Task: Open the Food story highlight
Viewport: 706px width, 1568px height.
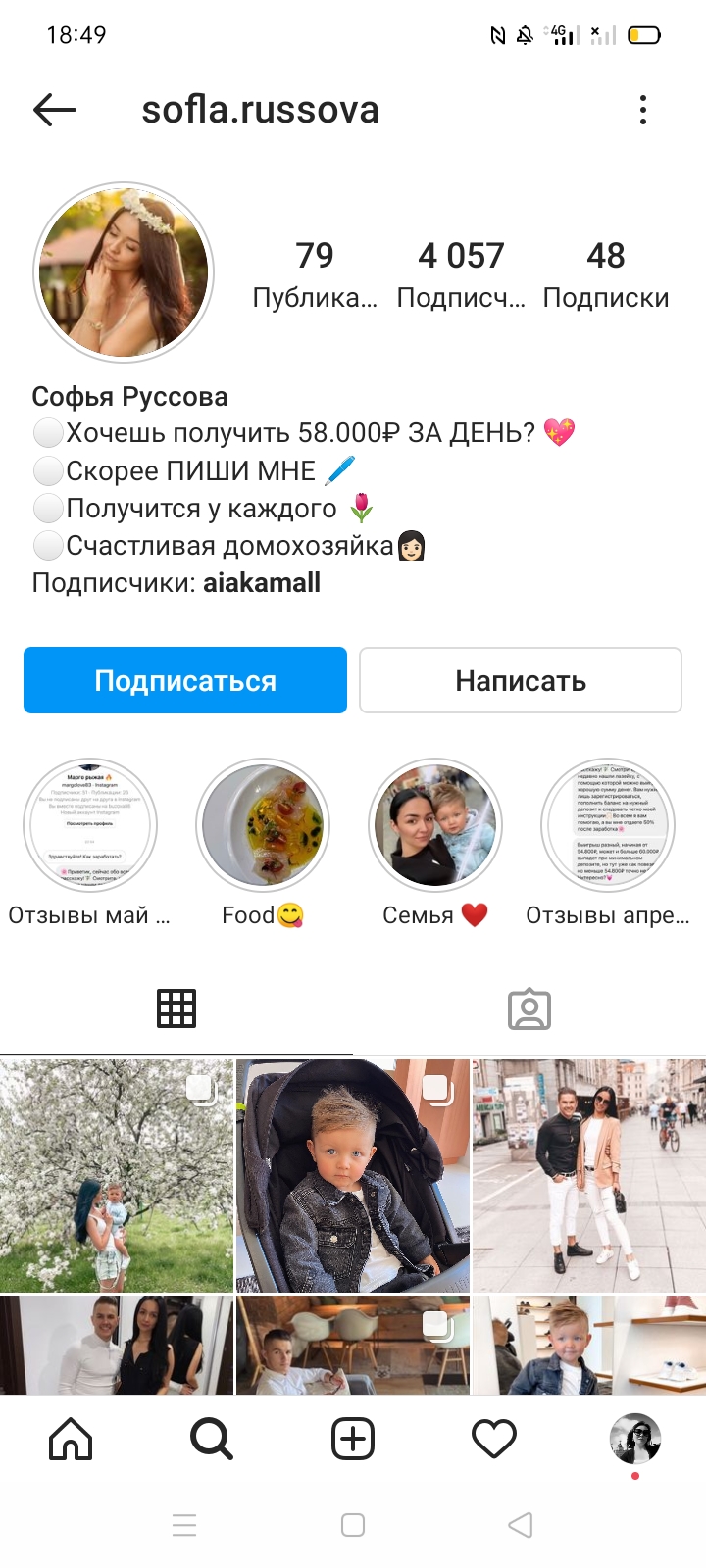Action: coord(263,825)
